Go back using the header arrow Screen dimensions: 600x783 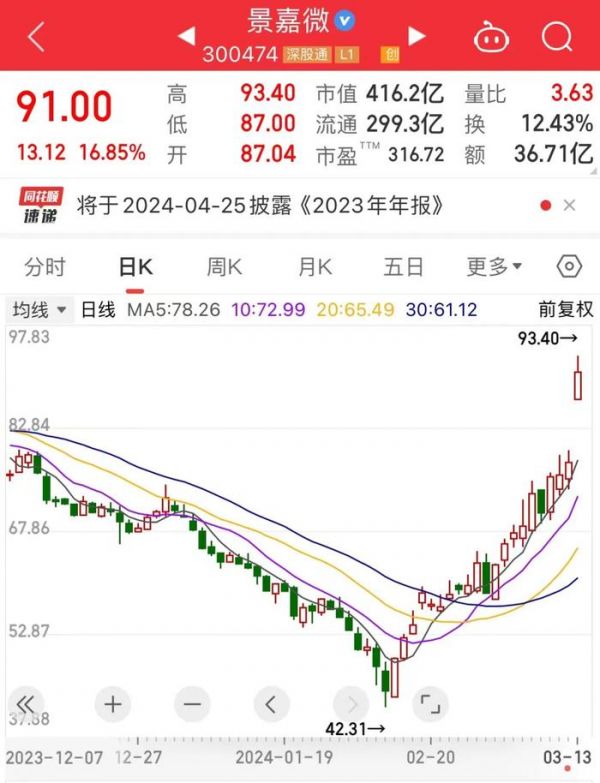click(36, 37)
